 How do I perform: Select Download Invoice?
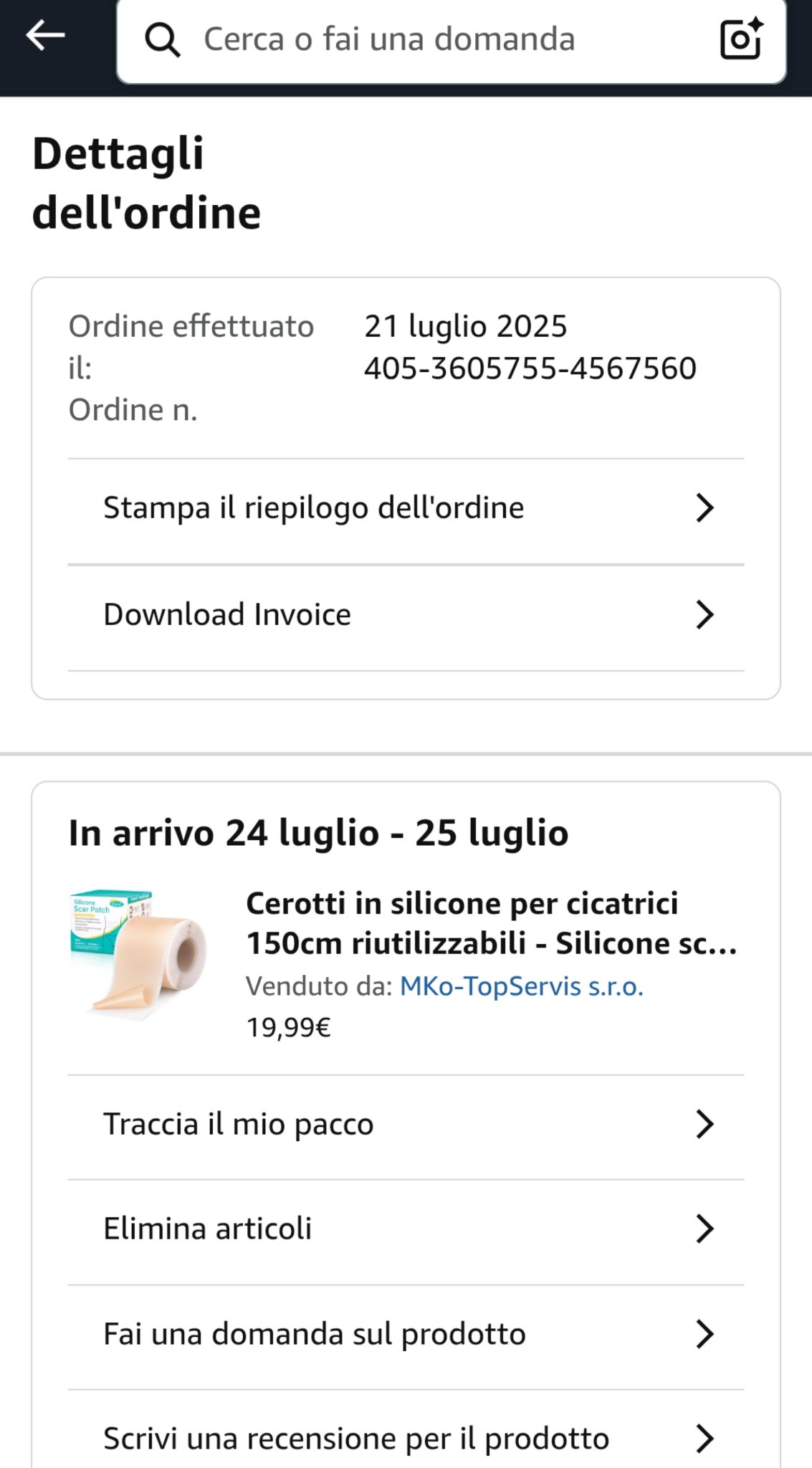(x=406, y=615)
